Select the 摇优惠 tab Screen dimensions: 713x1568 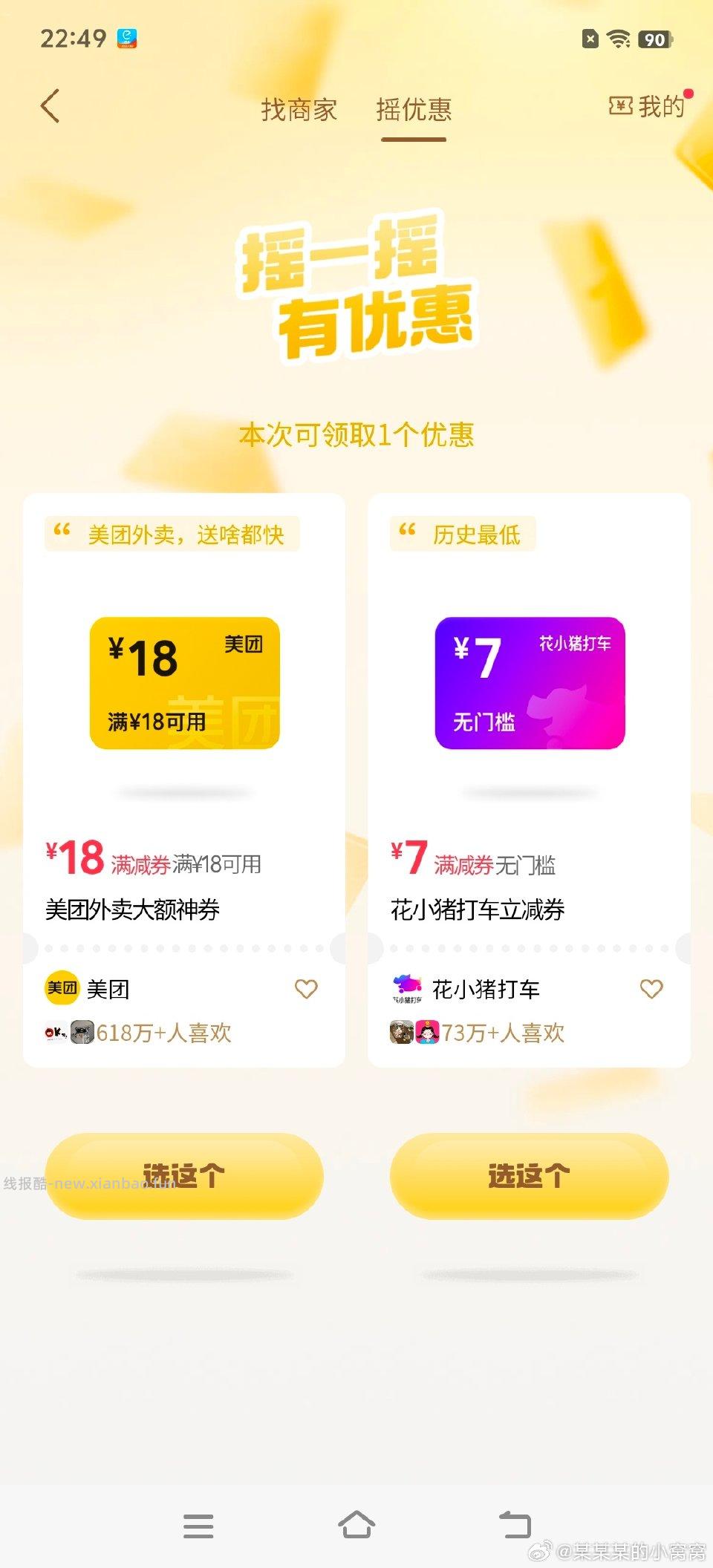pyautogui.click(x=414, y=109)
